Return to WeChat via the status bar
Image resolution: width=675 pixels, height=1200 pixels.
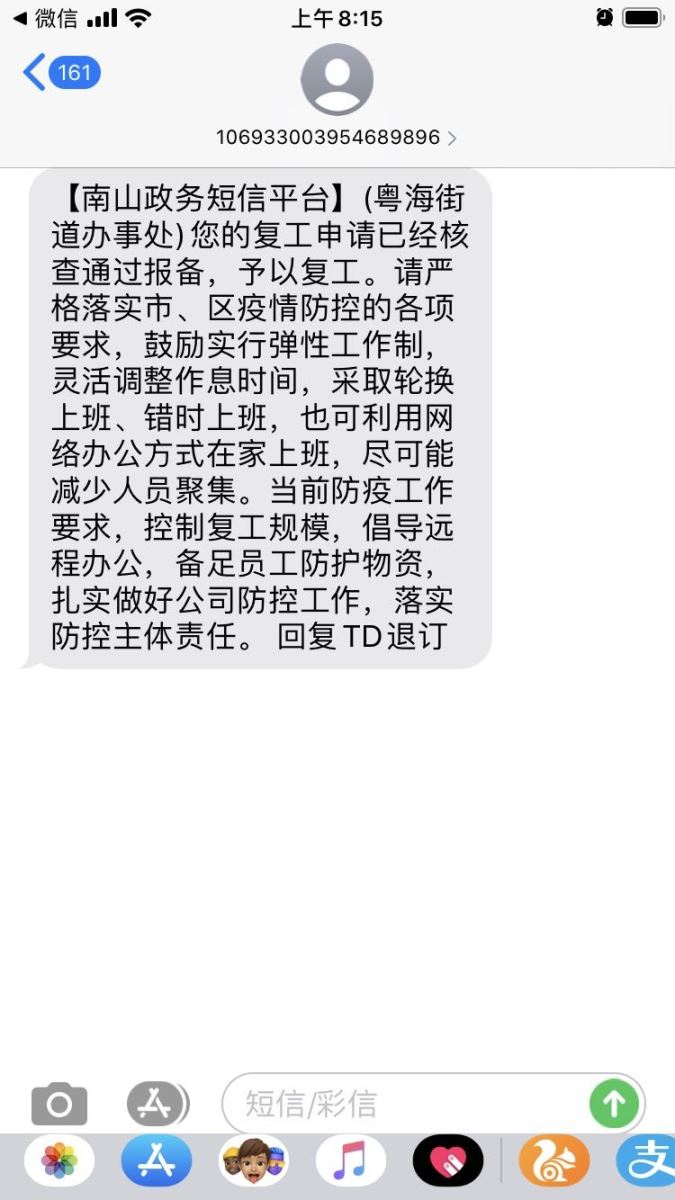[46, 17]
